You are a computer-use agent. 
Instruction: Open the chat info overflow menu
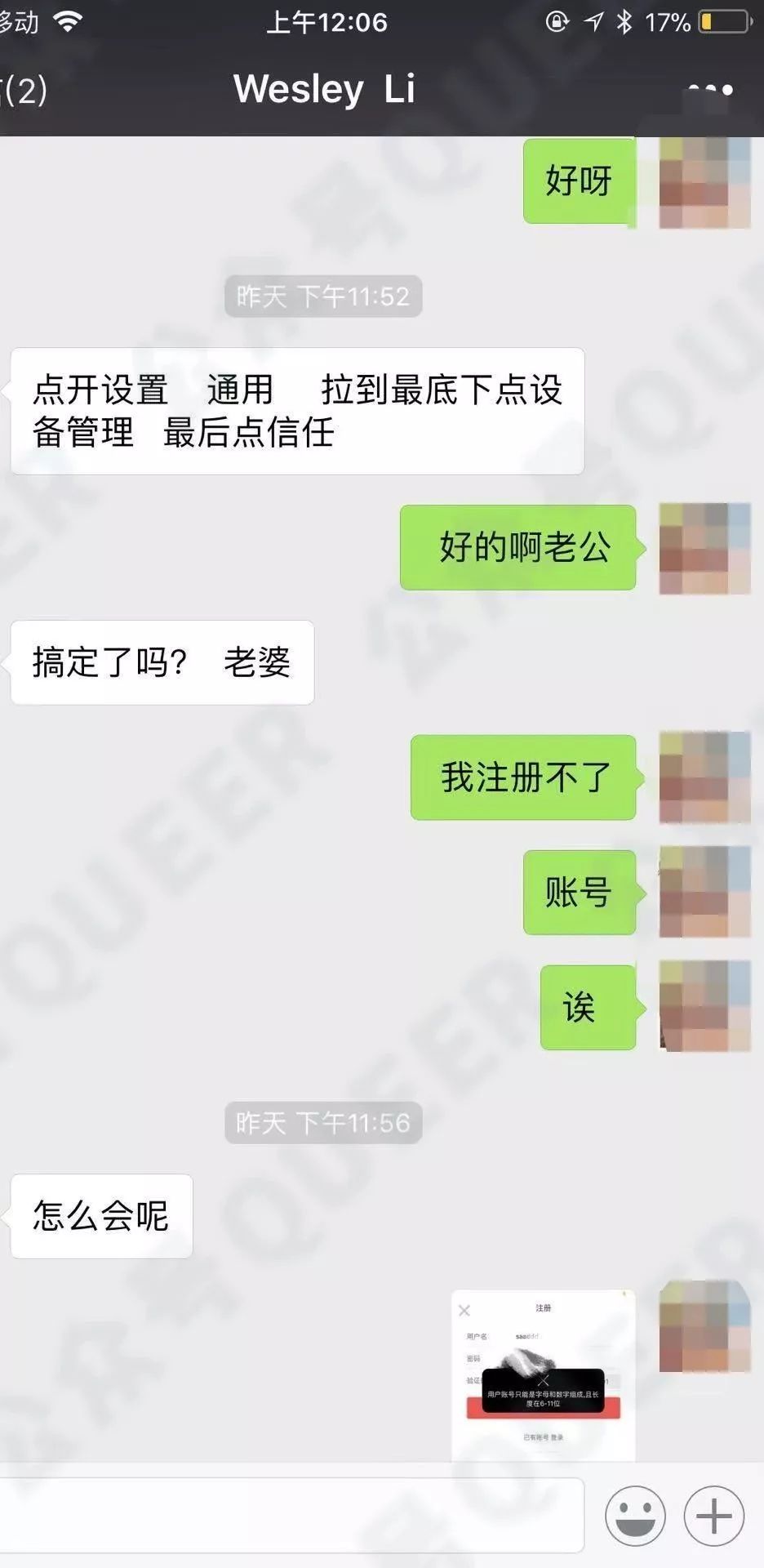point(710,90)
